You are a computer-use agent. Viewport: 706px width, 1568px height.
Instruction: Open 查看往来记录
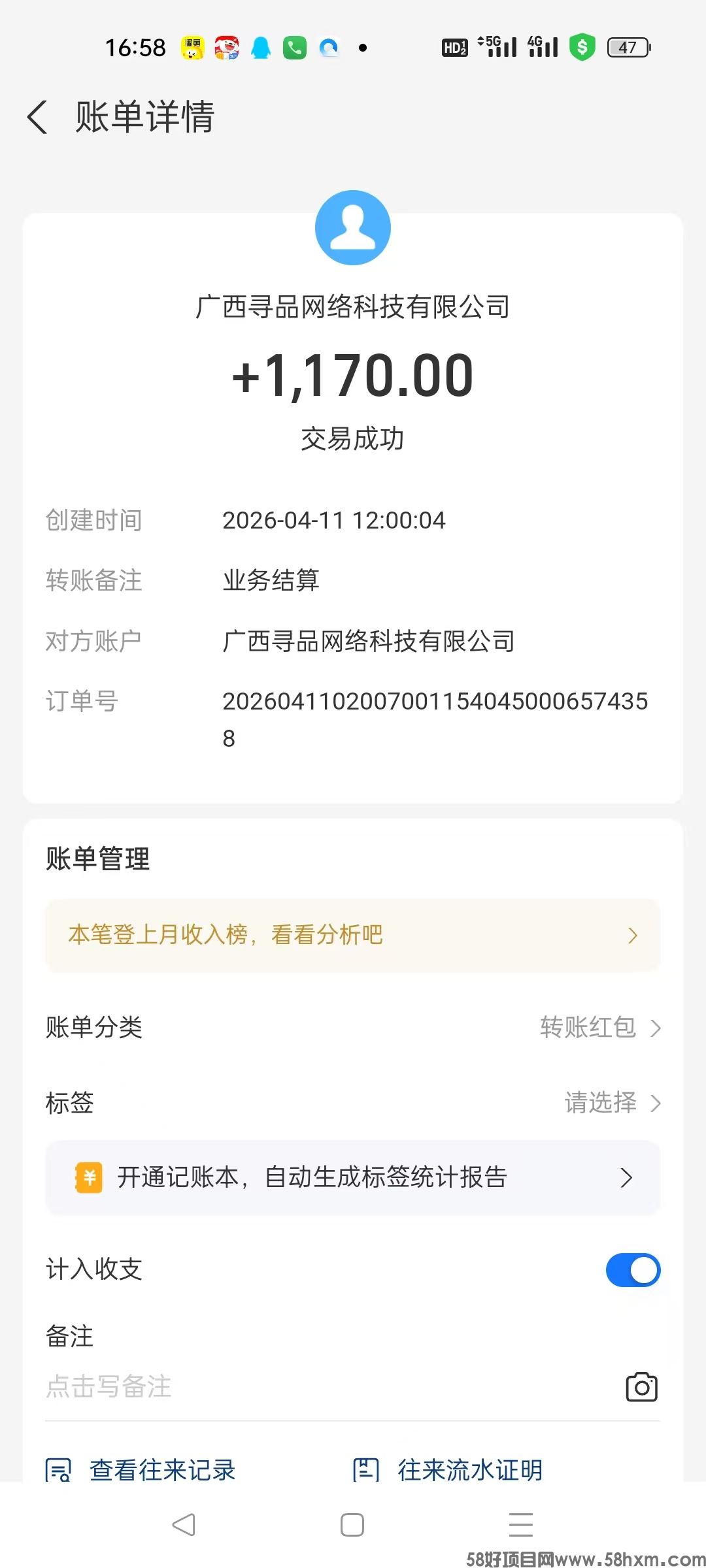pos(141,1470)
